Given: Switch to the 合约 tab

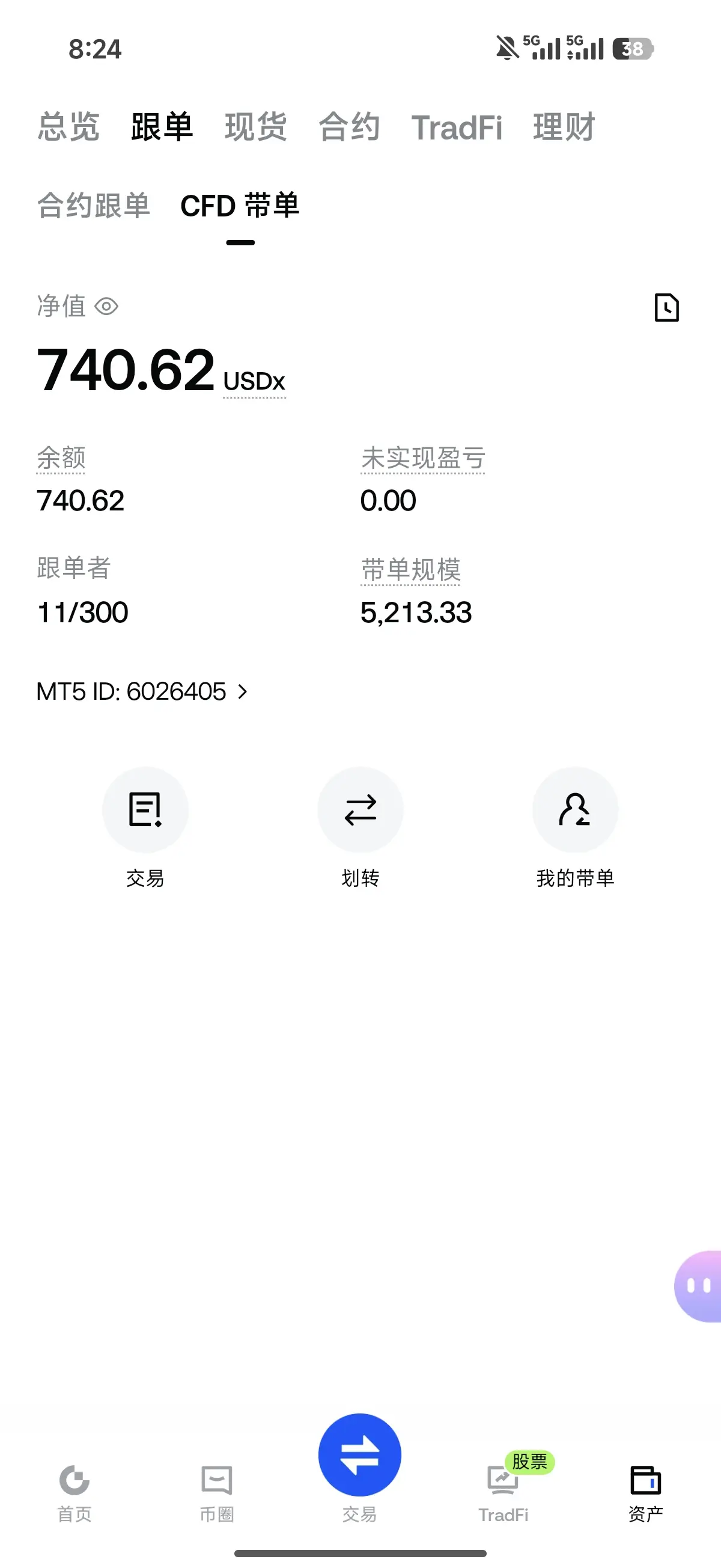Looking at the screenshot, I should tap(349, 127).
